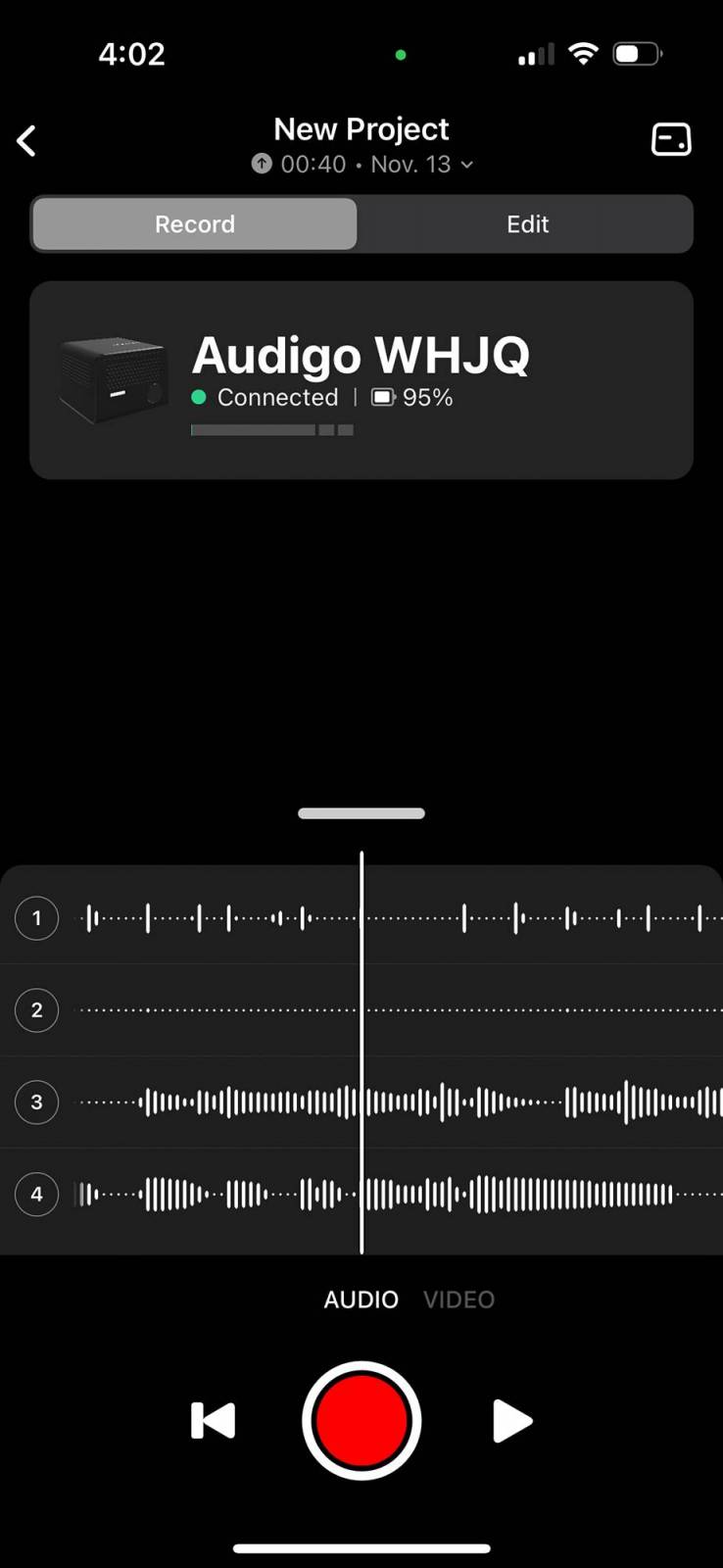Switch to the Edit tab
Image resolution: width=723 pixels, height=1568 pixels.
(527, 223)
